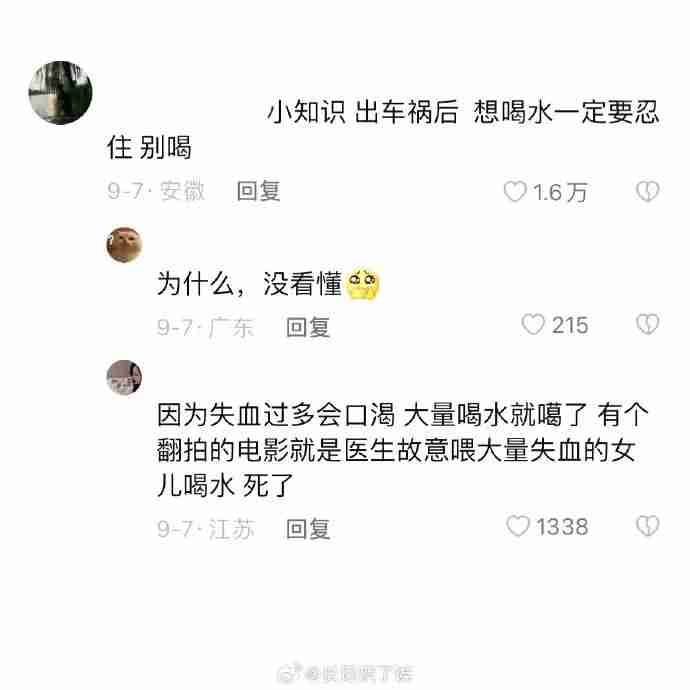Like the 江苏 reply with 1338 likes
This screenshot has height=690, width=690.
tap(518, 526)
